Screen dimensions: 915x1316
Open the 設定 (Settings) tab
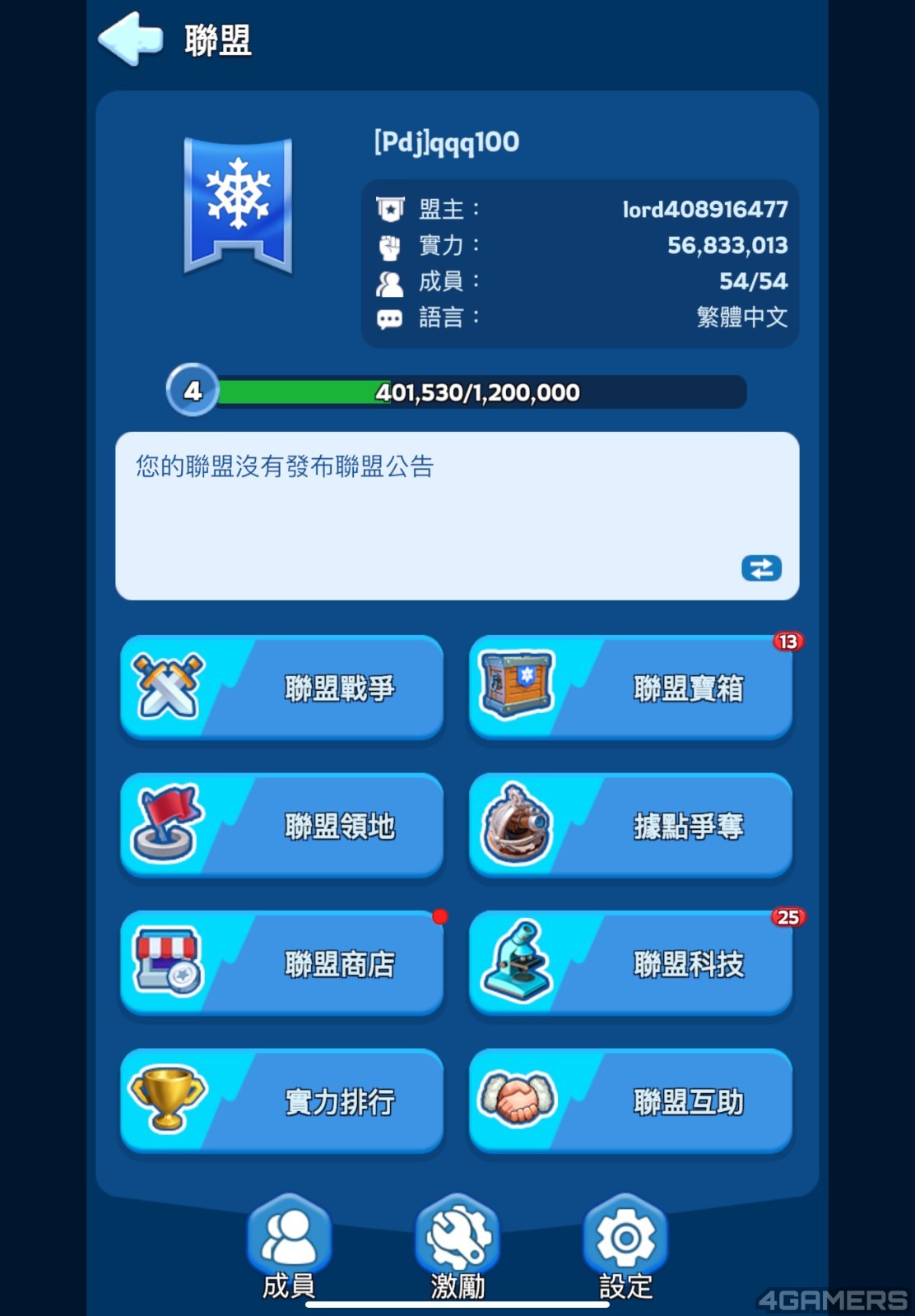625,1246
